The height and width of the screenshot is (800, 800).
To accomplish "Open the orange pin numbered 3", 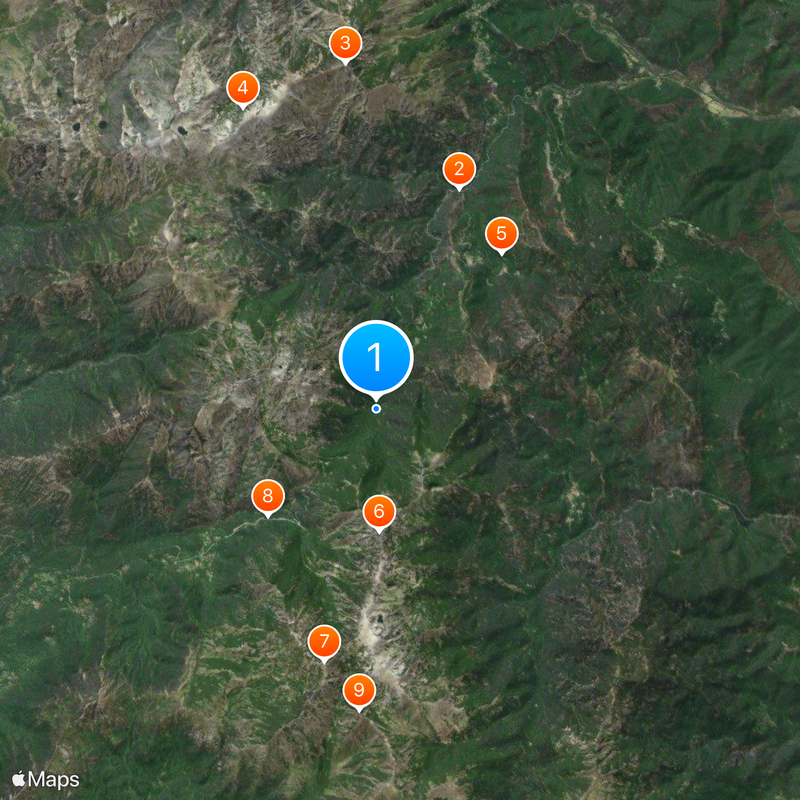I will coord(345,43).
